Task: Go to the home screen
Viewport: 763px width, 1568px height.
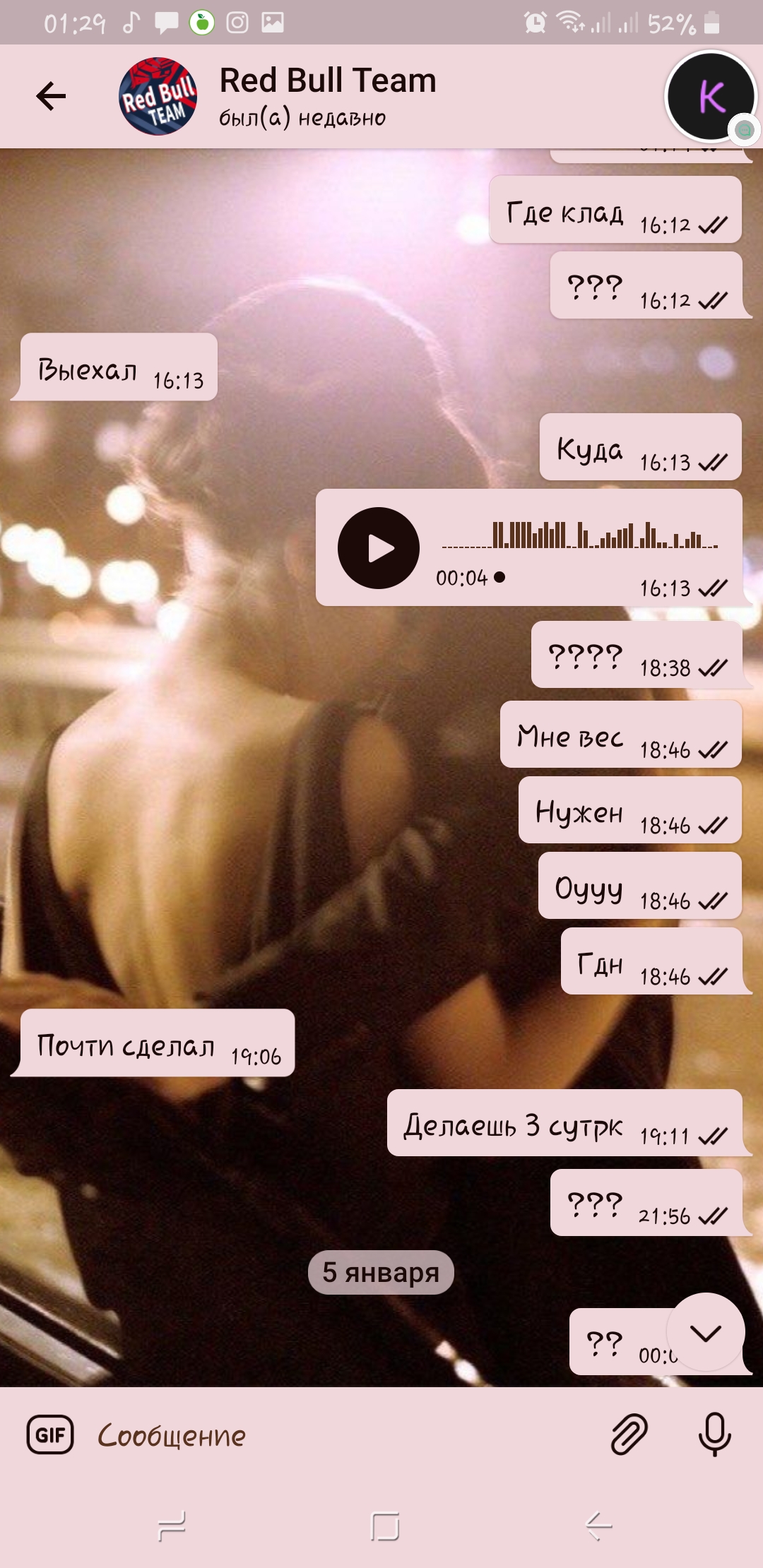Action: pyautogui.click(x=385, y=1526)
